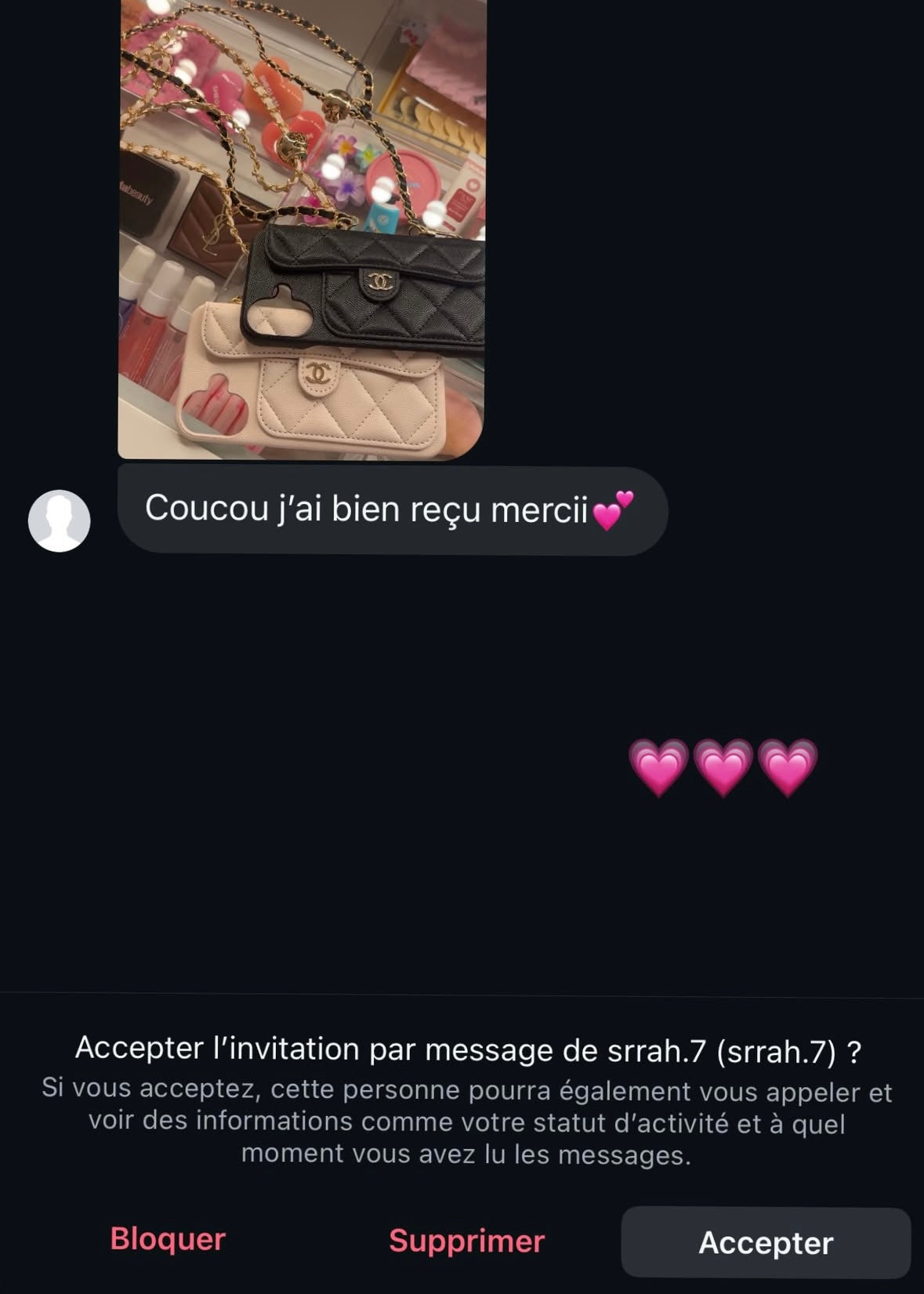
Task: Block srrah.7 via Bloquer
Action: pos(168,1239)
